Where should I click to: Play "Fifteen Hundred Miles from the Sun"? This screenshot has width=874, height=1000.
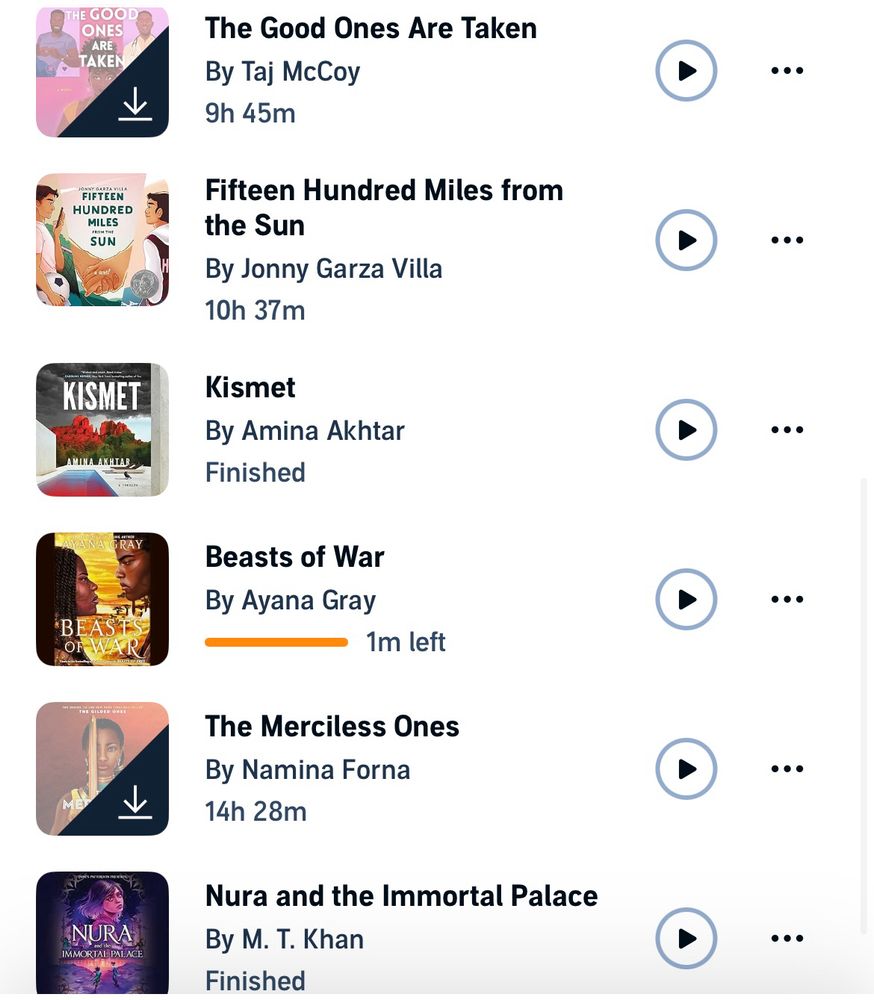pos(686,240)
